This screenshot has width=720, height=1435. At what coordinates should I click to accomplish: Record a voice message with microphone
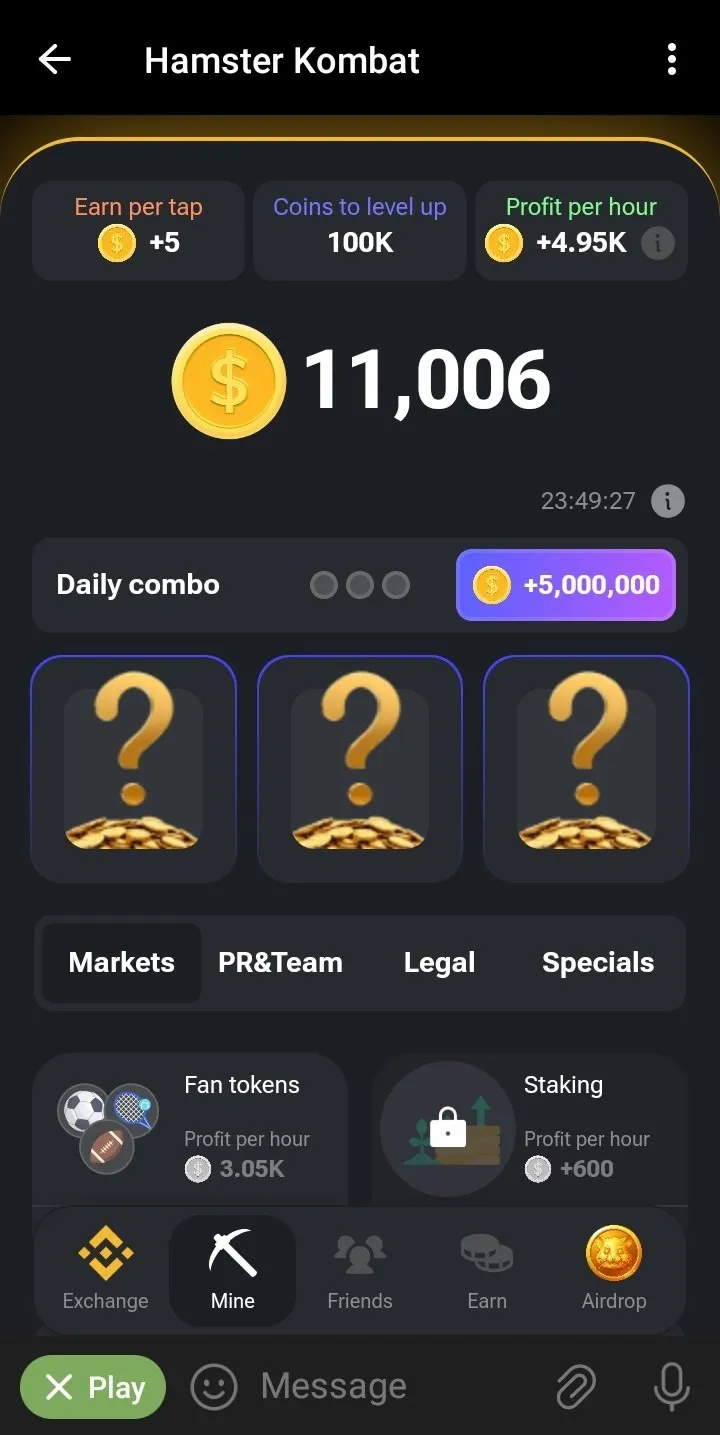pos(671,1387)
